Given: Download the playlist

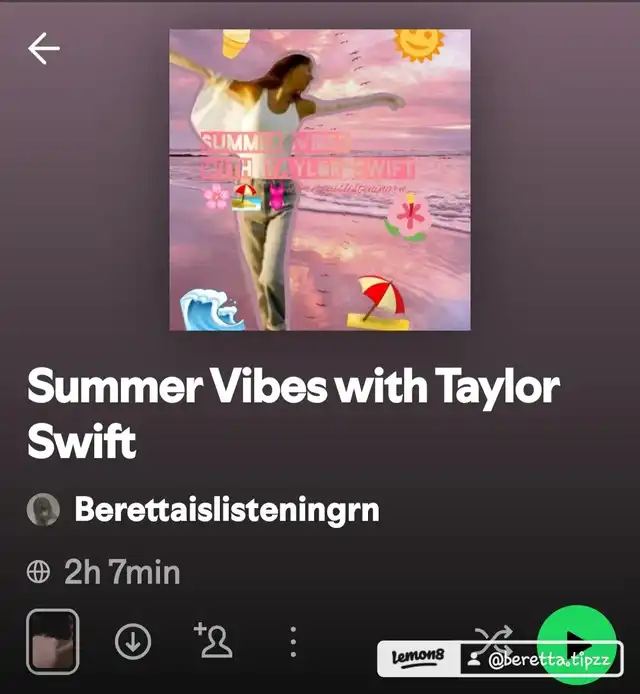Looking at the screenshot, I should 133,642.
